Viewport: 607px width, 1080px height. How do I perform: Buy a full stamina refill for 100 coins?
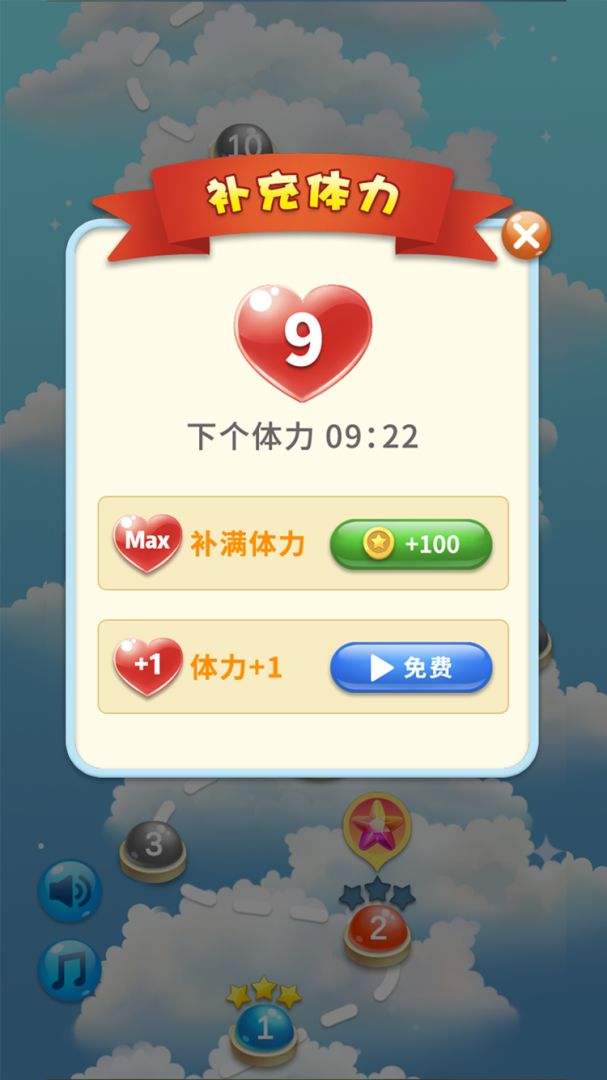[x=411, y=545]
